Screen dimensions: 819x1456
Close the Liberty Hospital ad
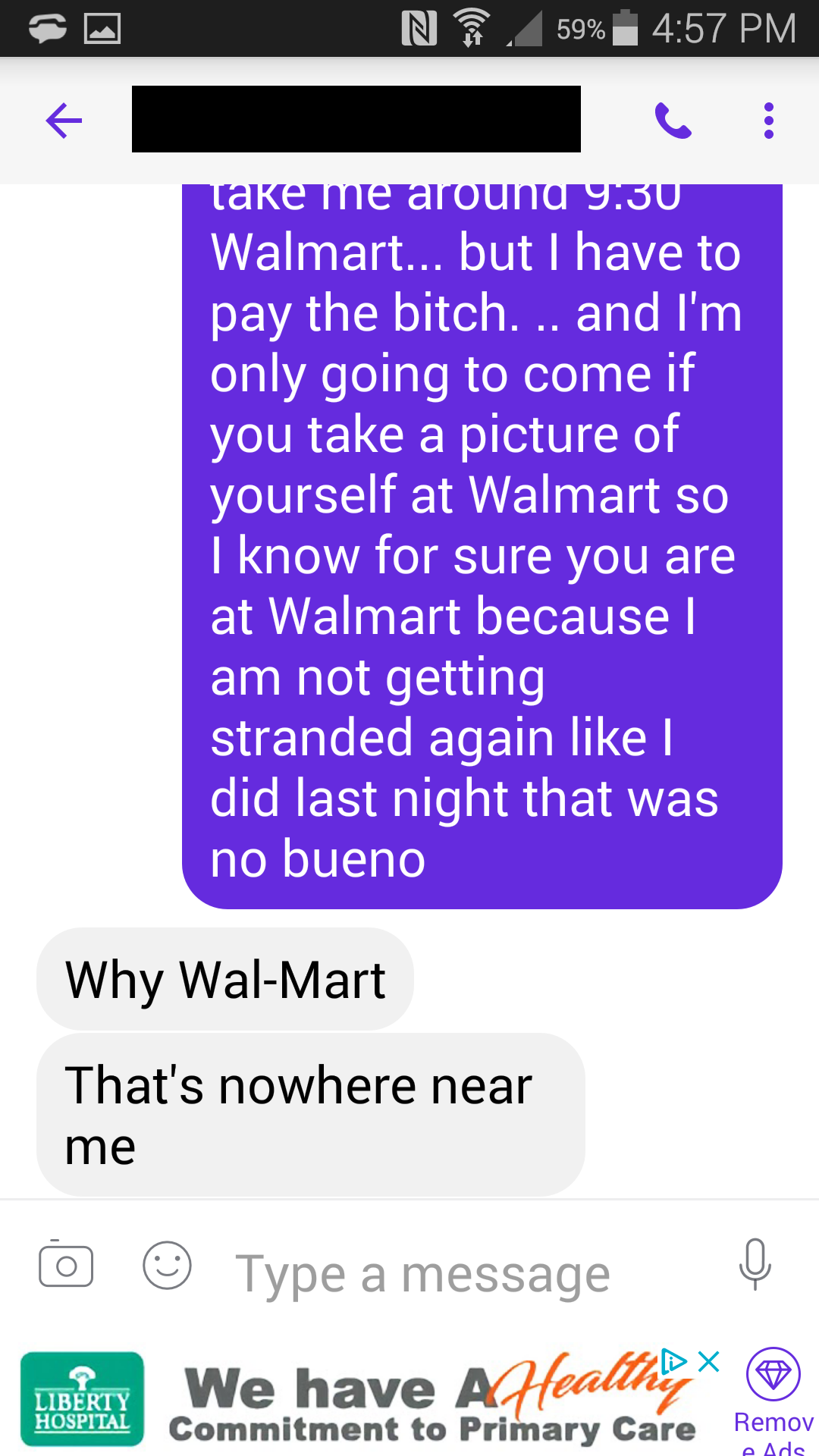[x=709, y=1362]
